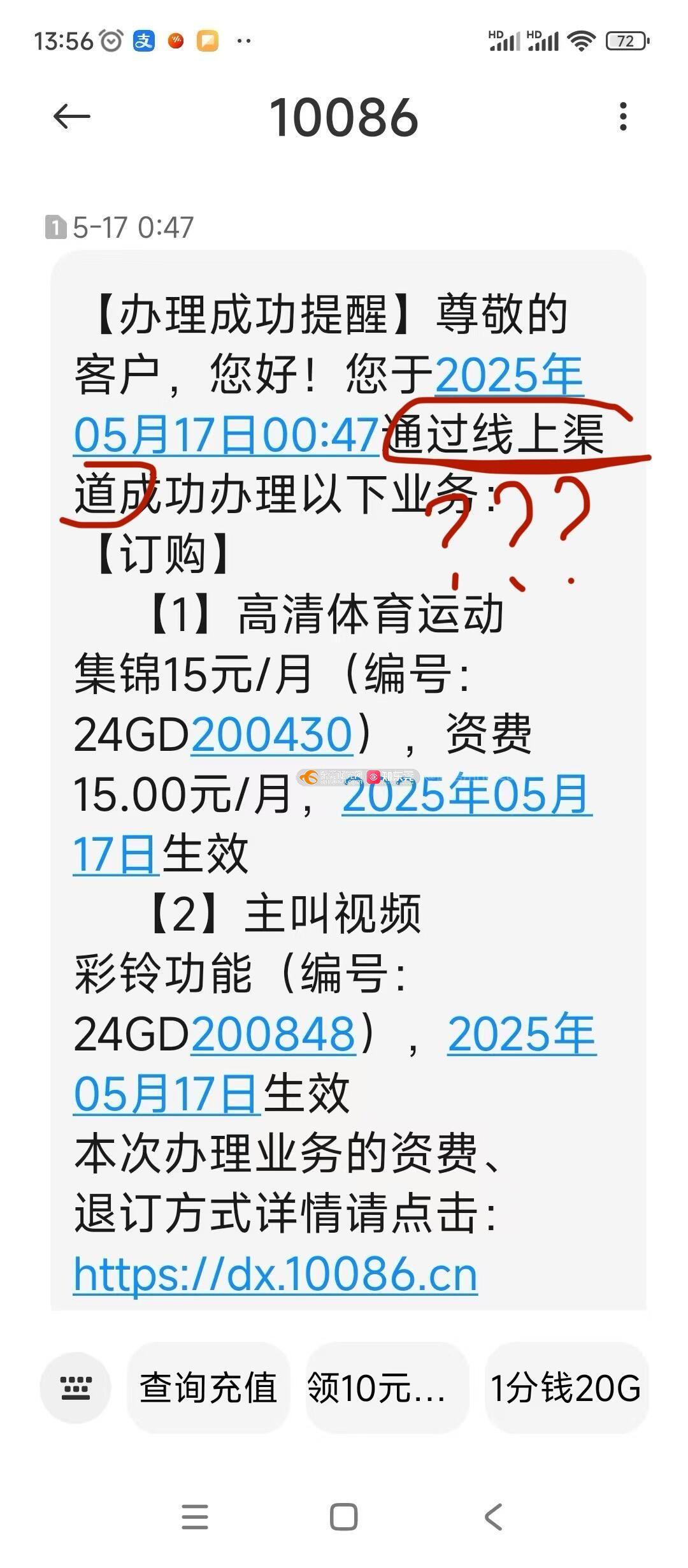Go back to the messages list
Image resolution: width=688 pixels, height=1568 pixels.
[x=71, y=117]
